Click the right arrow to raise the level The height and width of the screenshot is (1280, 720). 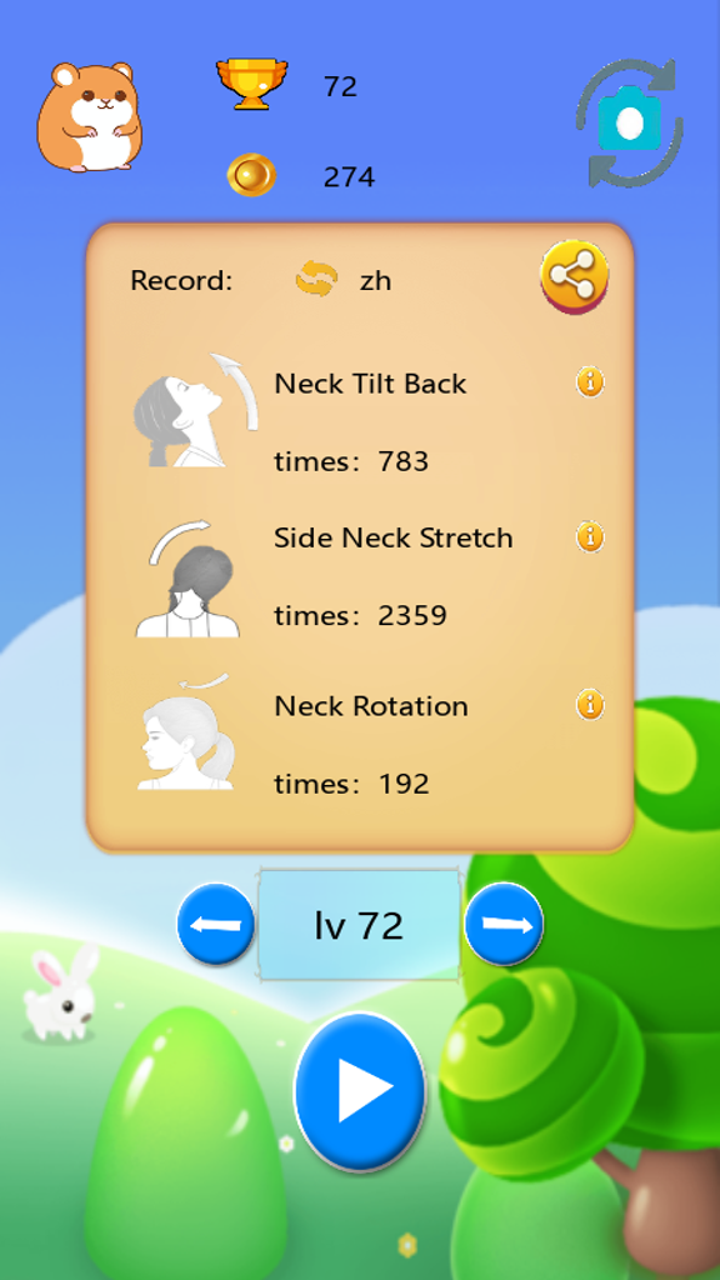pos(504,923)
